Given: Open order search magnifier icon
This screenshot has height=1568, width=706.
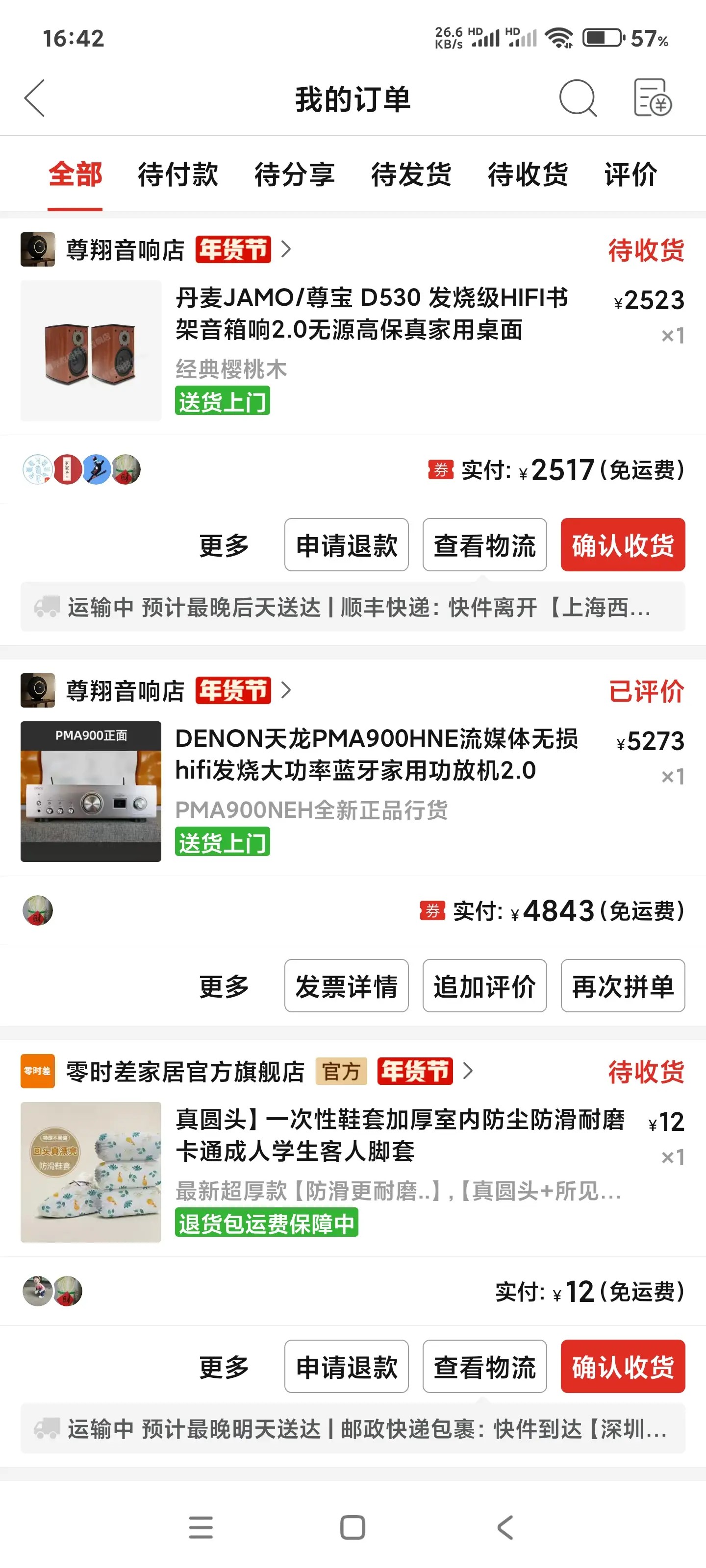Looking at the screenshot, I should (577, 98).
